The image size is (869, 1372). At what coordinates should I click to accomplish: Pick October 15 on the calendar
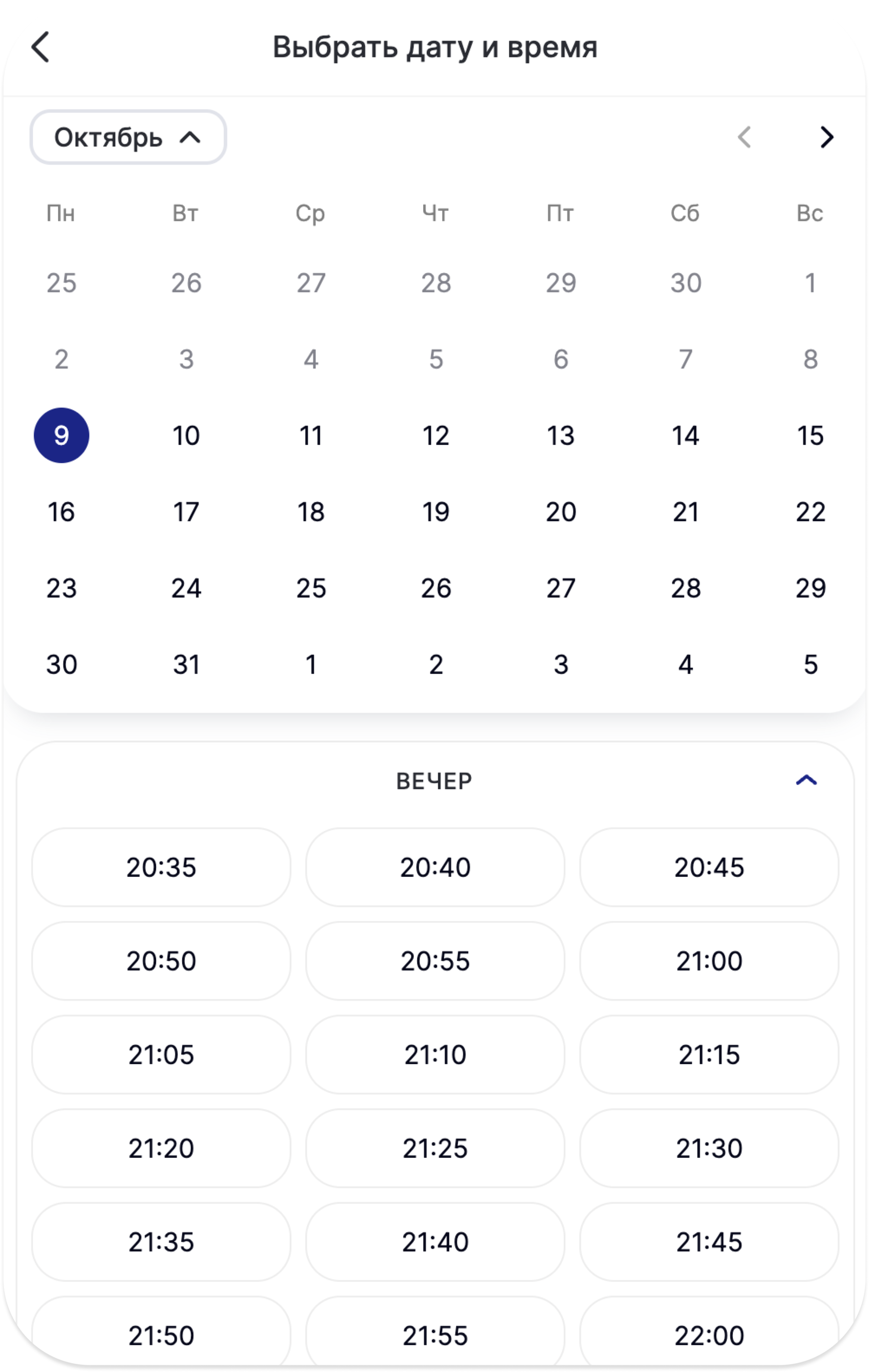click(810, 436)
